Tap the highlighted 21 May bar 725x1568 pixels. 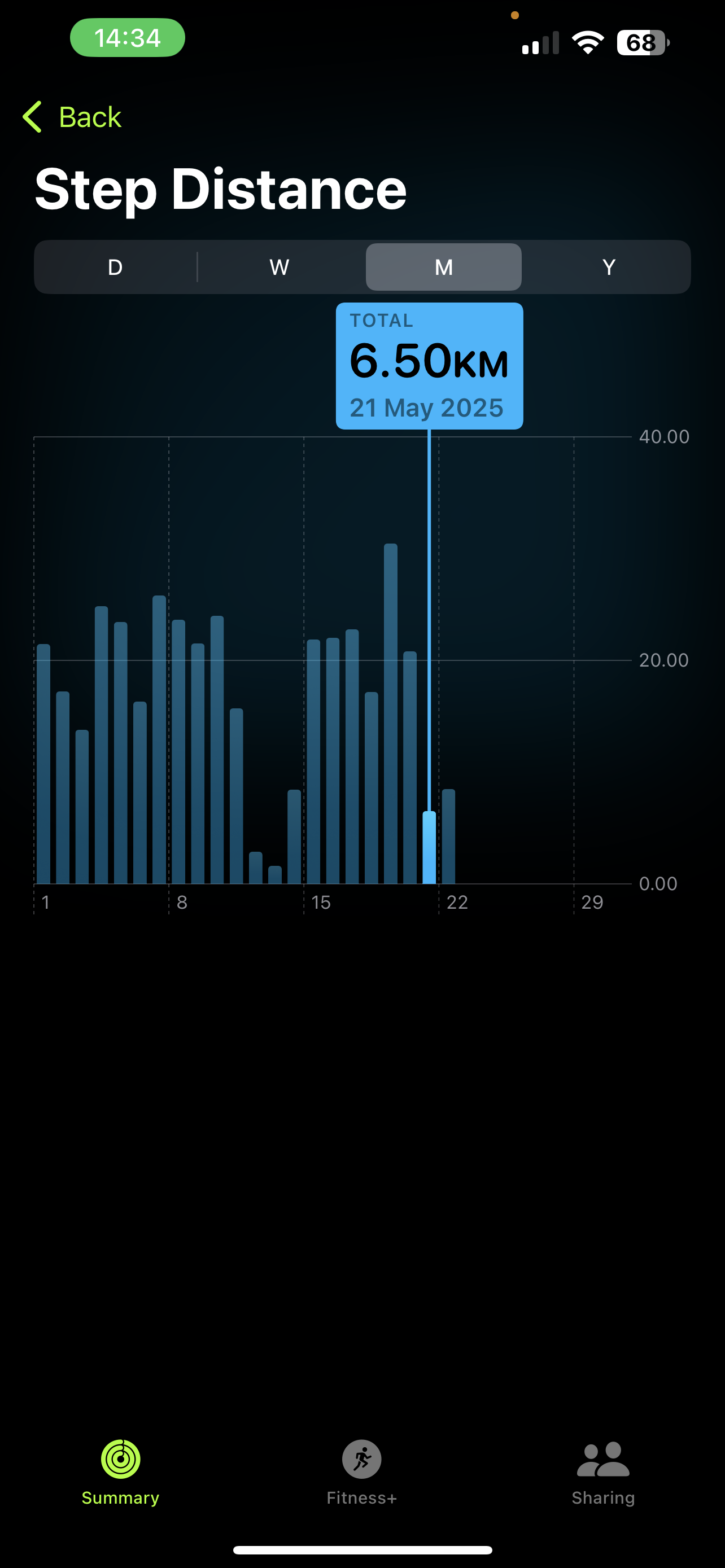point(429,847)
